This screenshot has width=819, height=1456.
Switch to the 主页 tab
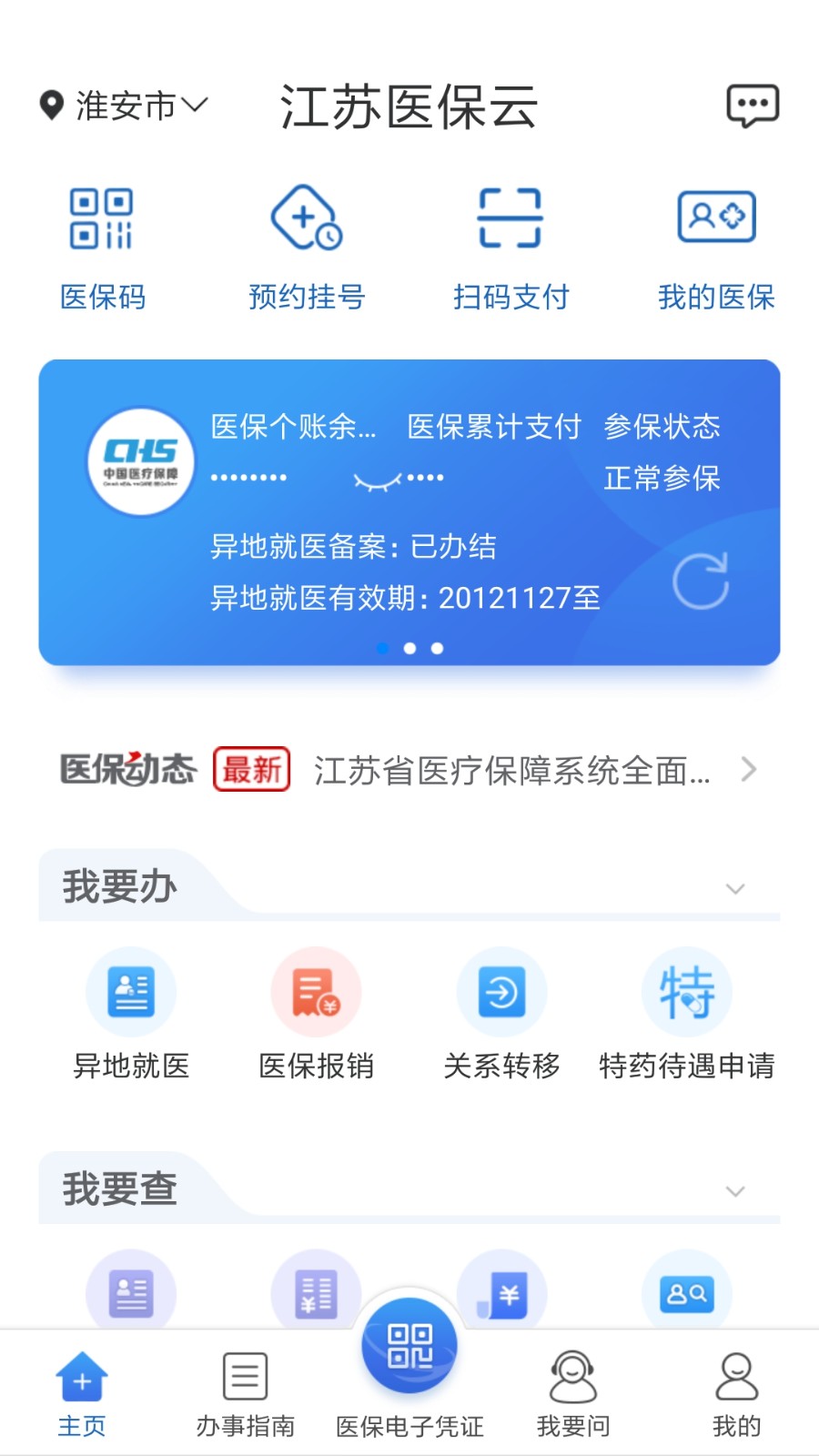[x=82, y=1392]
